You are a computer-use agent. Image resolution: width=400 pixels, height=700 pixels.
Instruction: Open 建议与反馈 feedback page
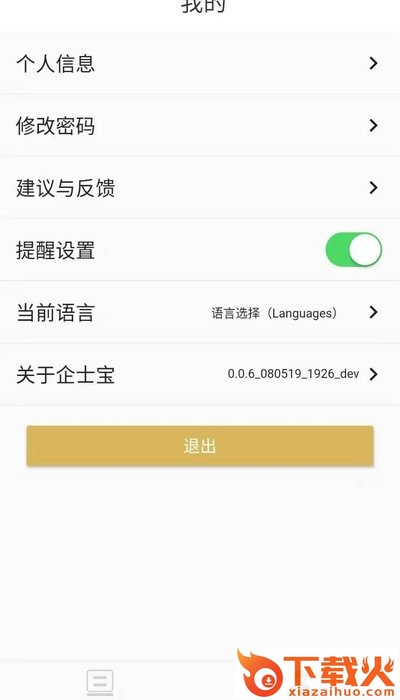tap(200, 188)
